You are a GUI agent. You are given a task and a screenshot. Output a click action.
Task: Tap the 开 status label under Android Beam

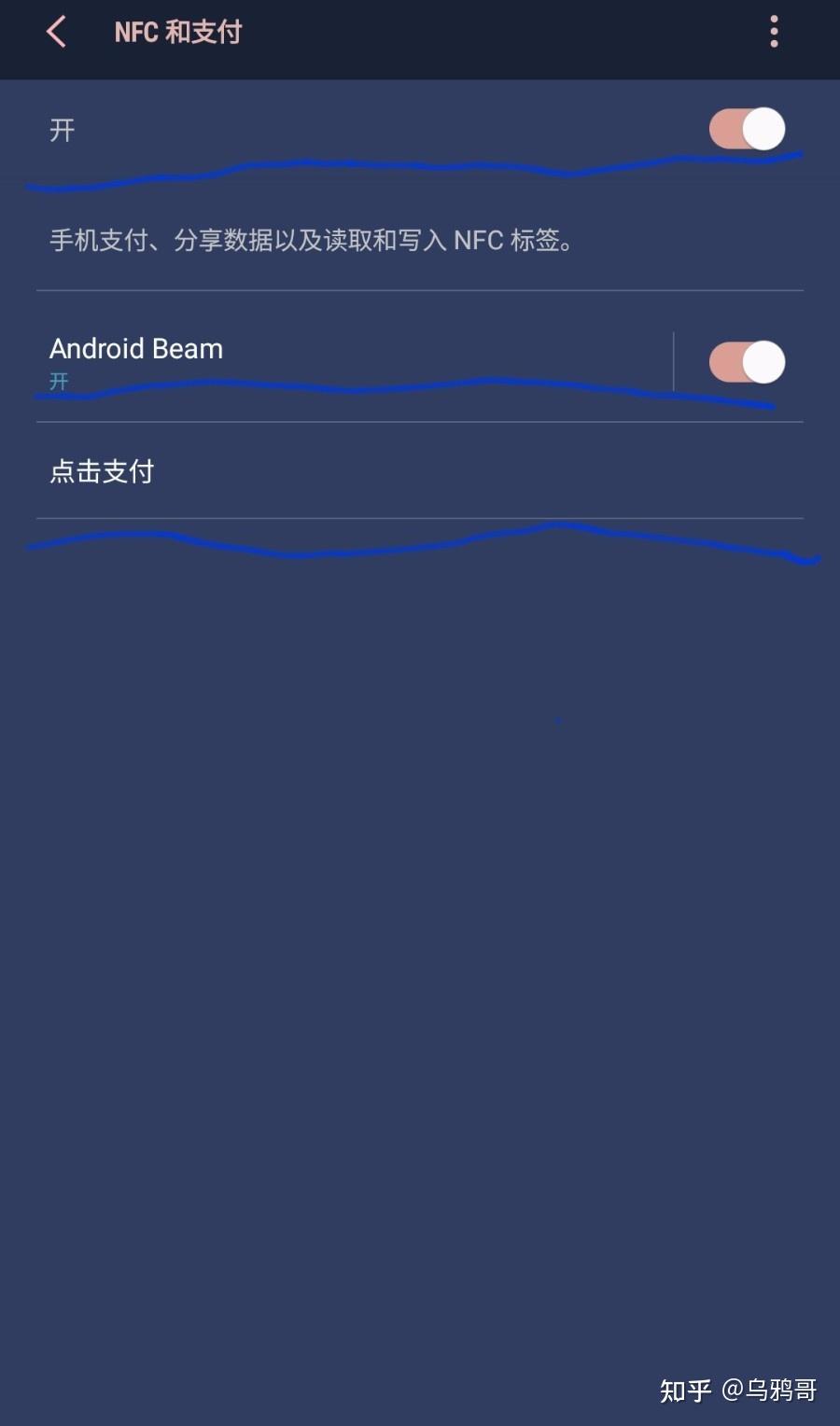[x=58, y=381]
